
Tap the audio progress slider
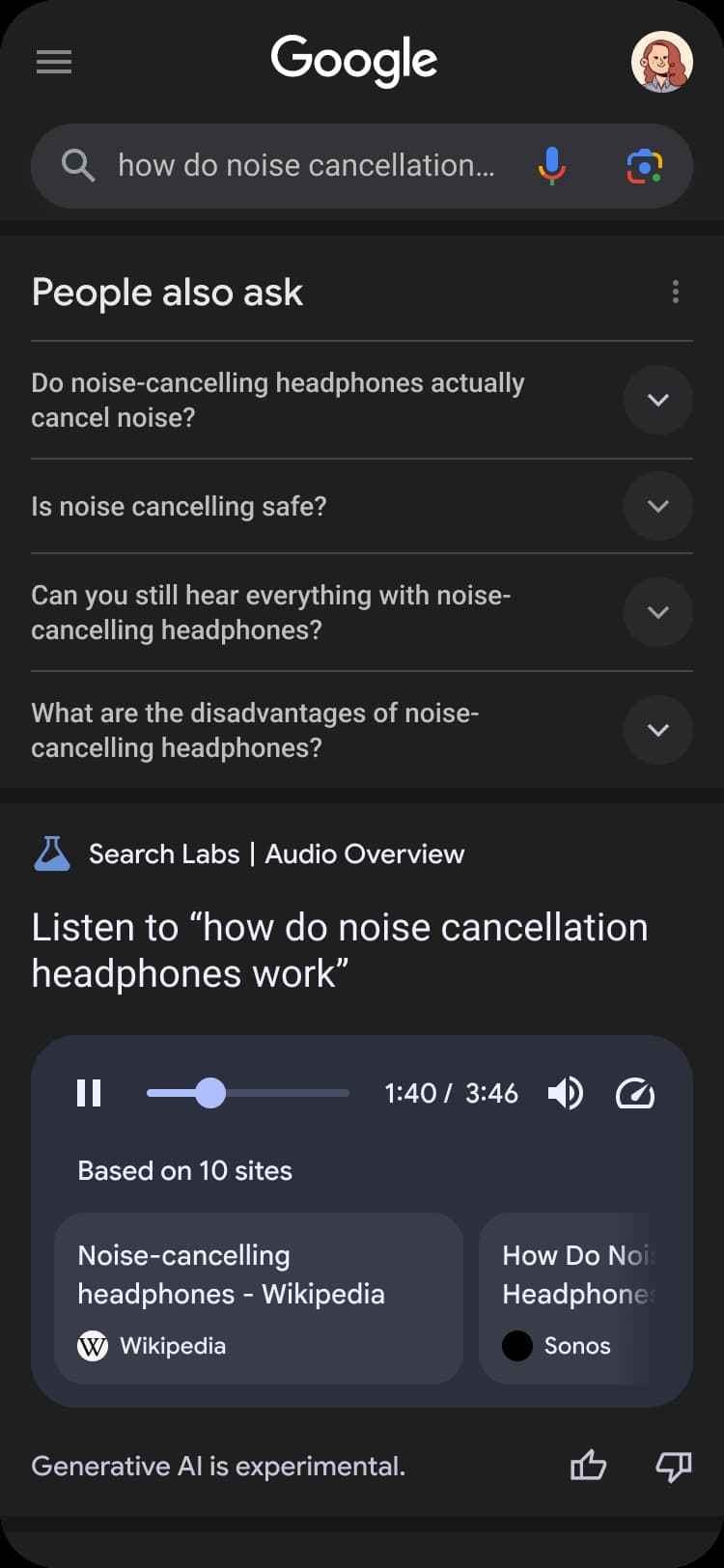pos(248,1093)
